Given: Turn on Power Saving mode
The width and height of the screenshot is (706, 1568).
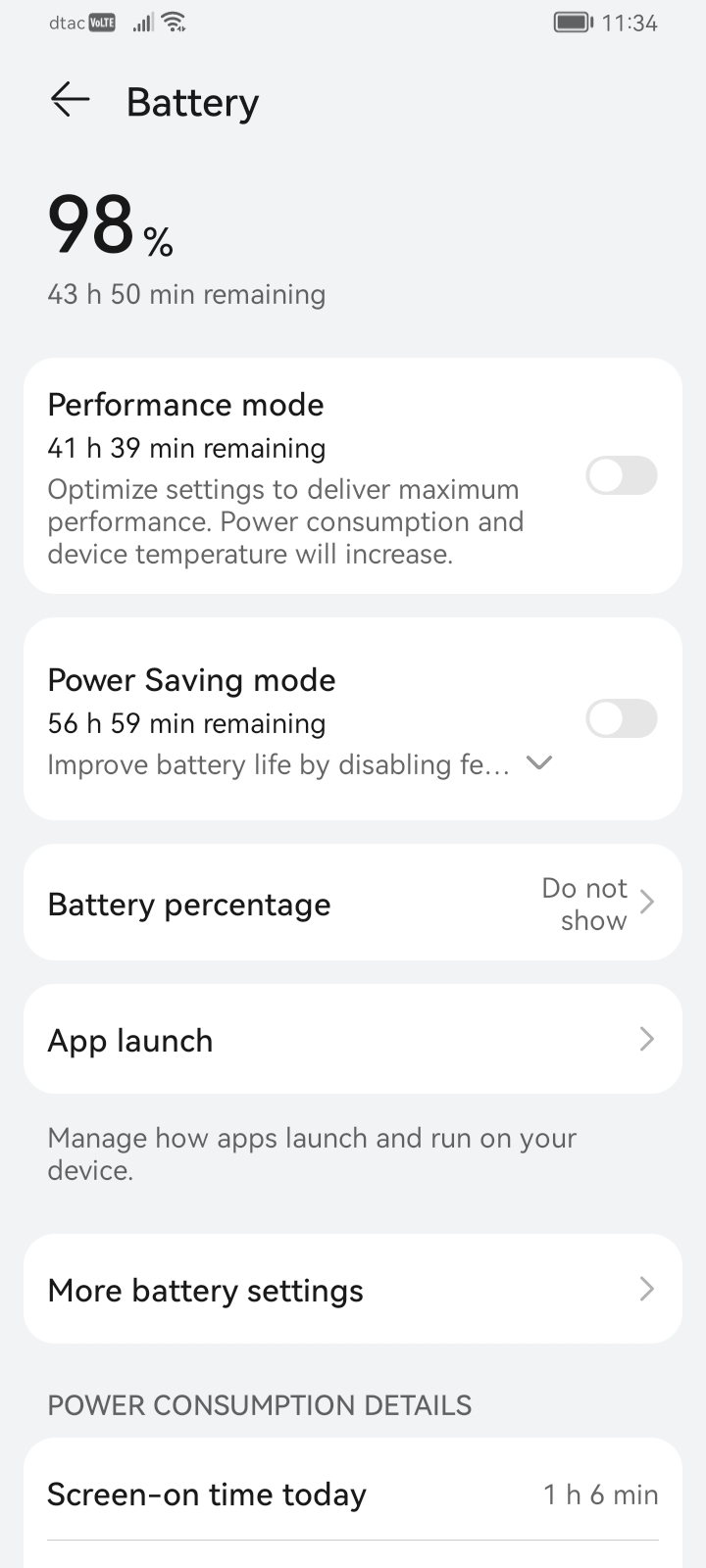Looking at the screenshot, I should pyautogui.click(x=621, y=718).
